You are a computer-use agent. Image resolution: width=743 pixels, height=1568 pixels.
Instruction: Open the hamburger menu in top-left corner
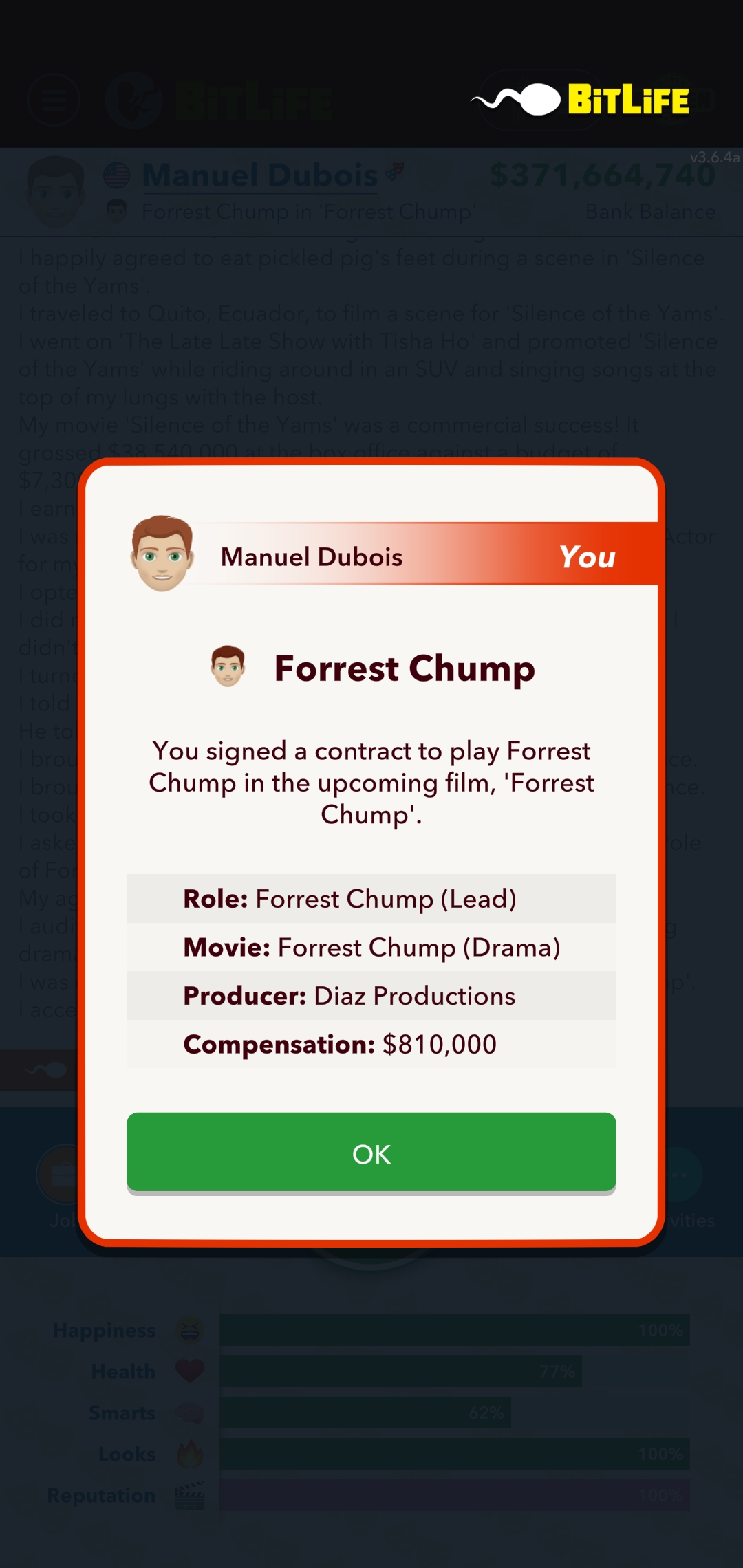pyautogui.click(x=54, y=100)
